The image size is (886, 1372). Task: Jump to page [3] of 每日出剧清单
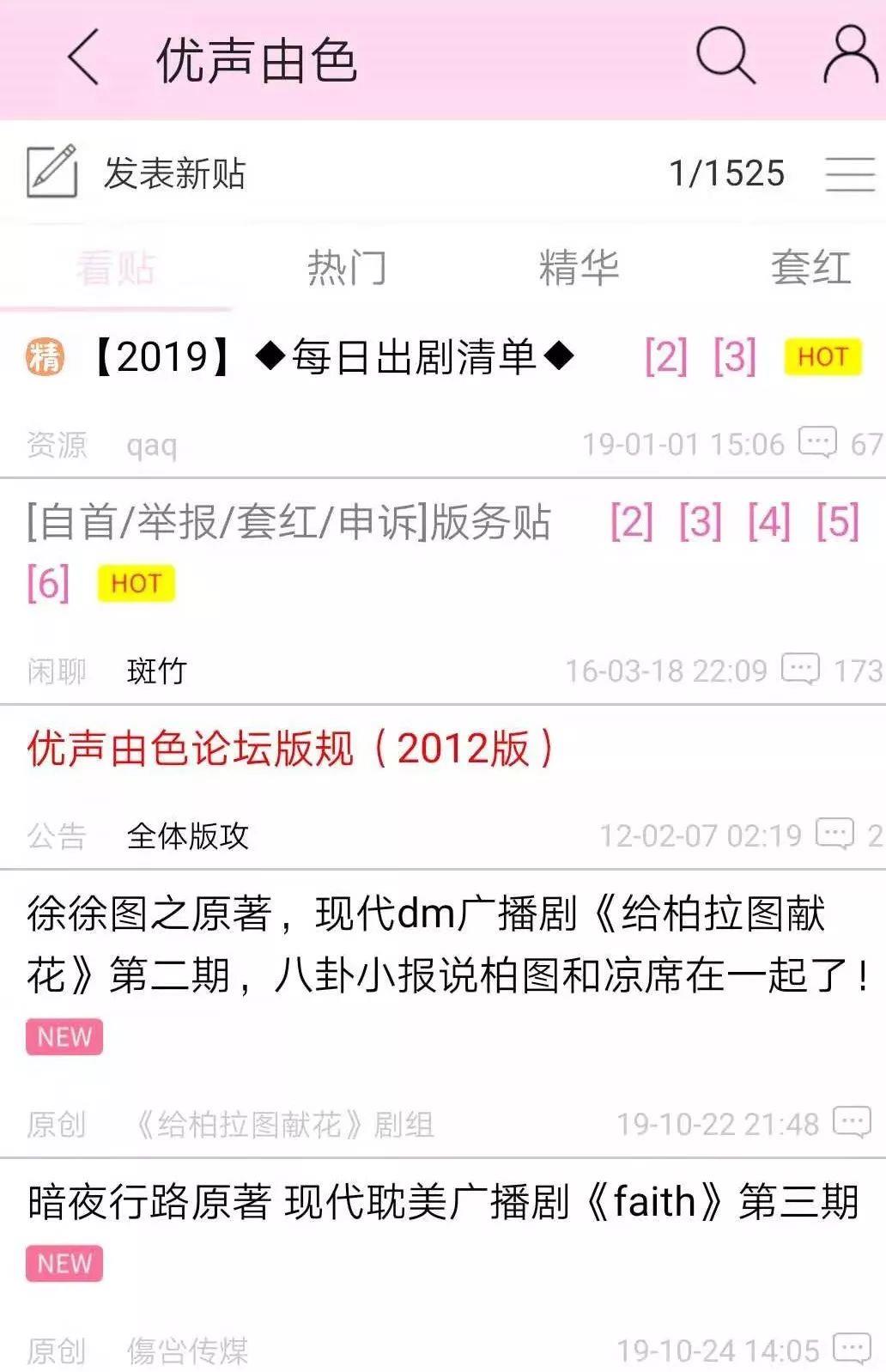point(734,357)
